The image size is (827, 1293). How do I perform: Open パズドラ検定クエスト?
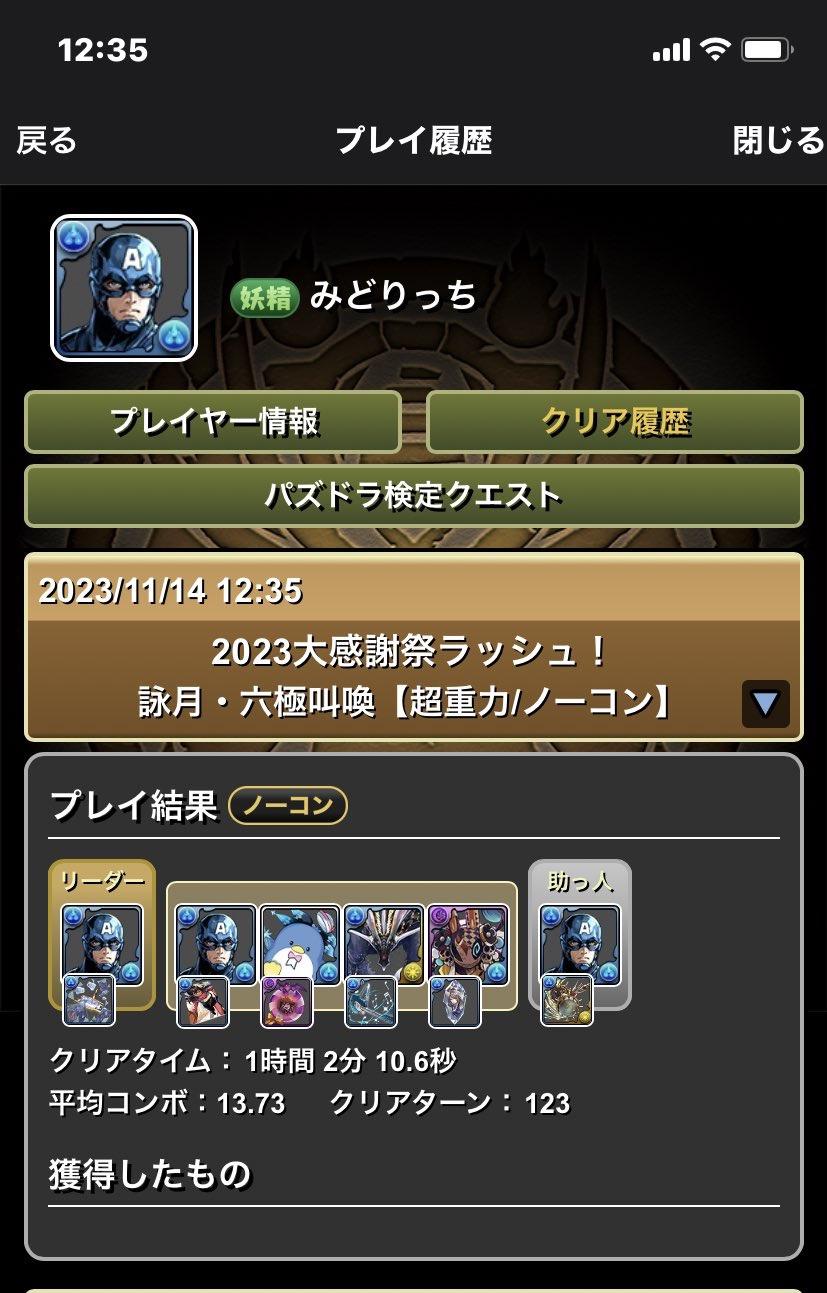413,495
